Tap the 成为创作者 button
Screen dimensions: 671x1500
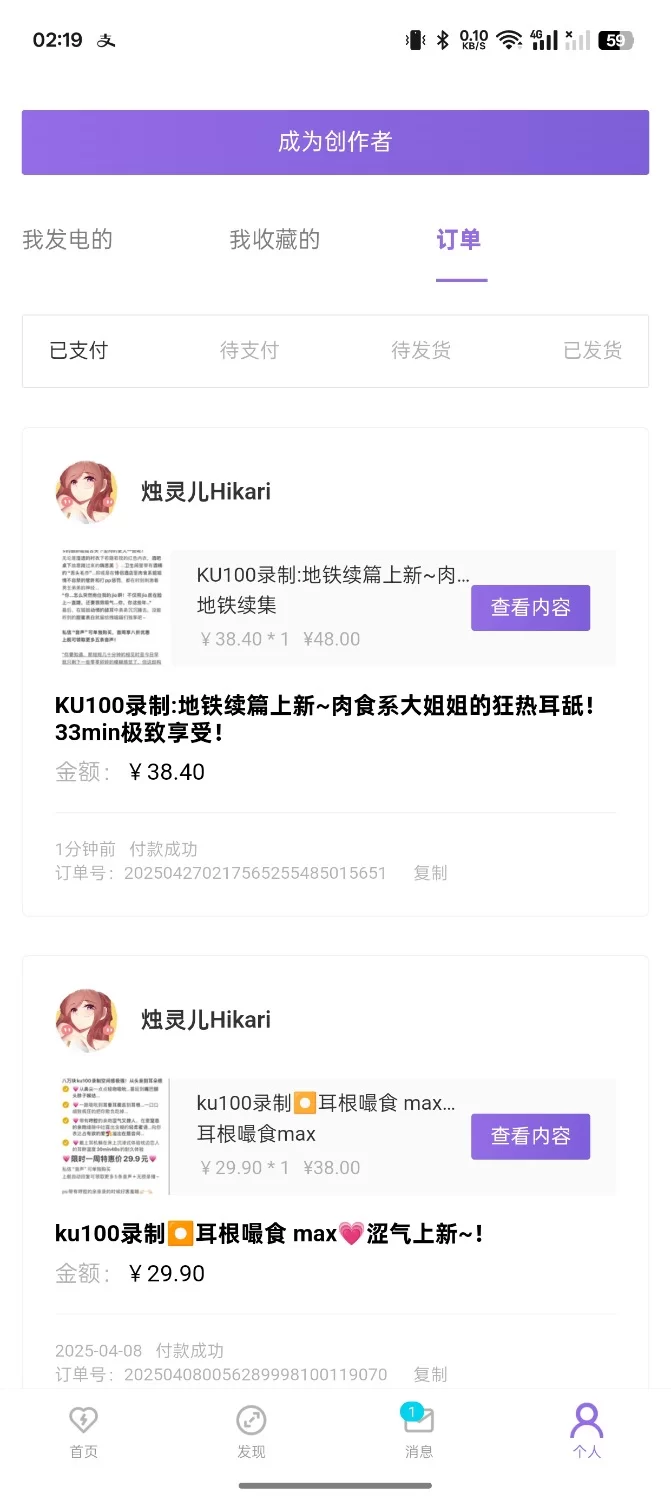tap(335, 142)
